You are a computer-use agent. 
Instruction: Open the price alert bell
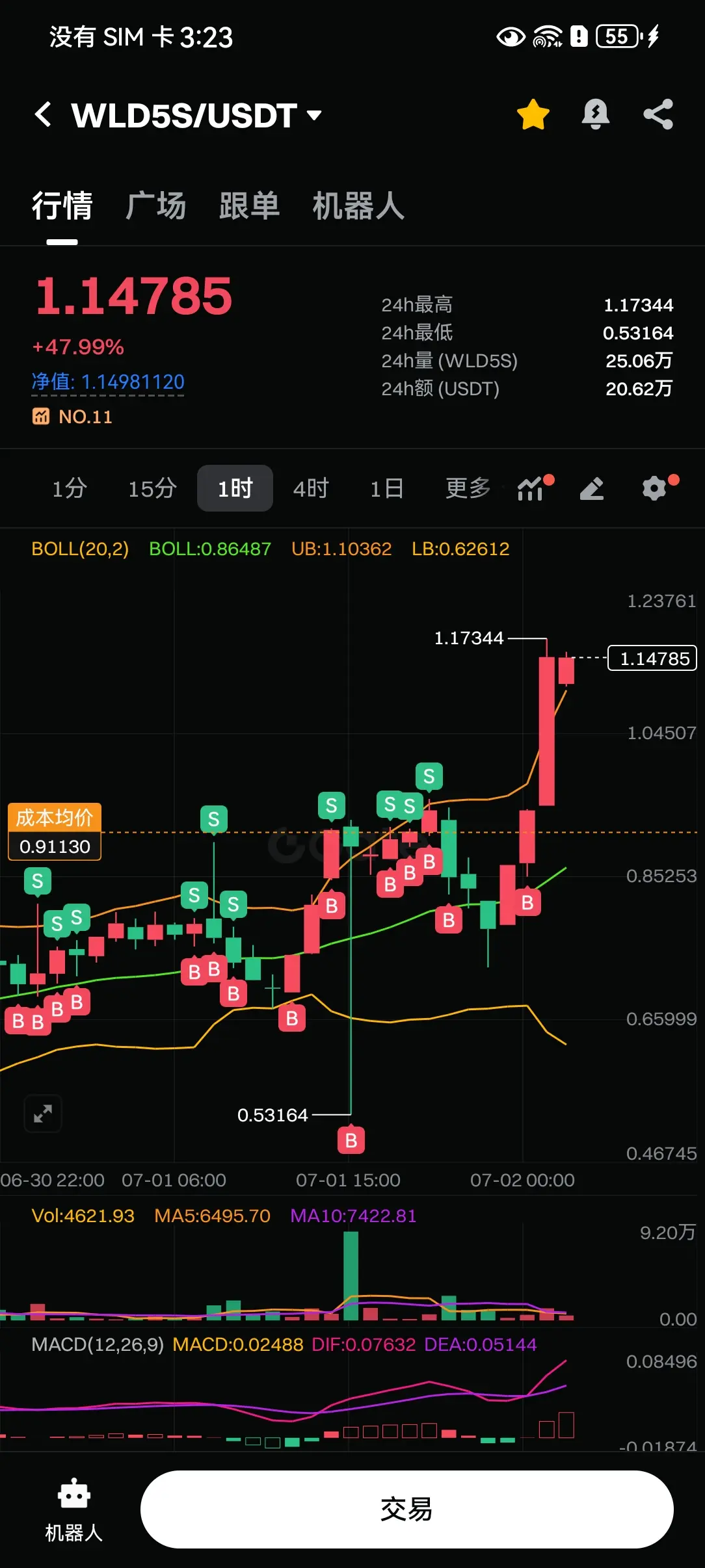(x=595, y=114)
